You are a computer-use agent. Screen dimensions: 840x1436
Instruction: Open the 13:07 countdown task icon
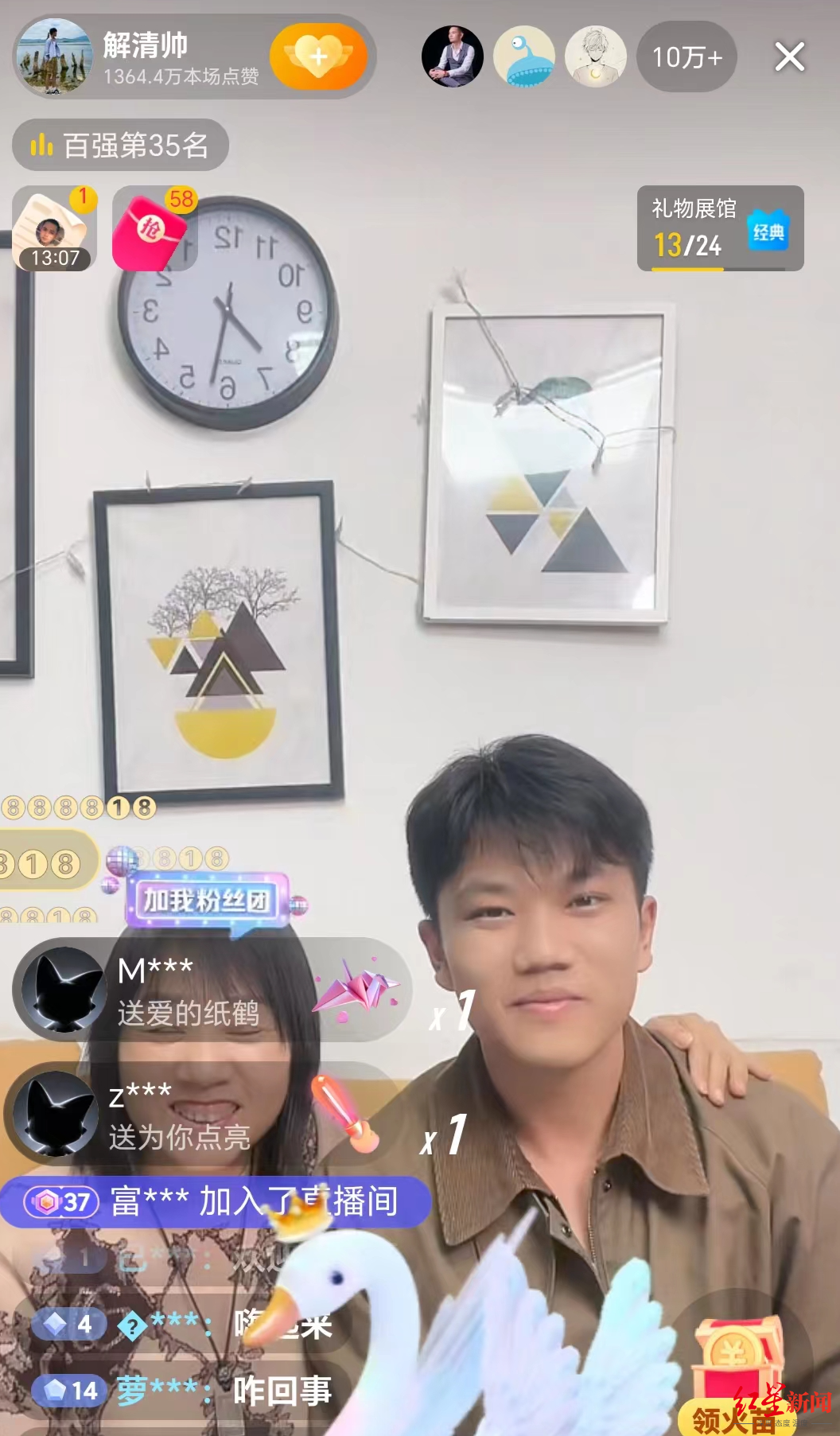click(54, 231)
